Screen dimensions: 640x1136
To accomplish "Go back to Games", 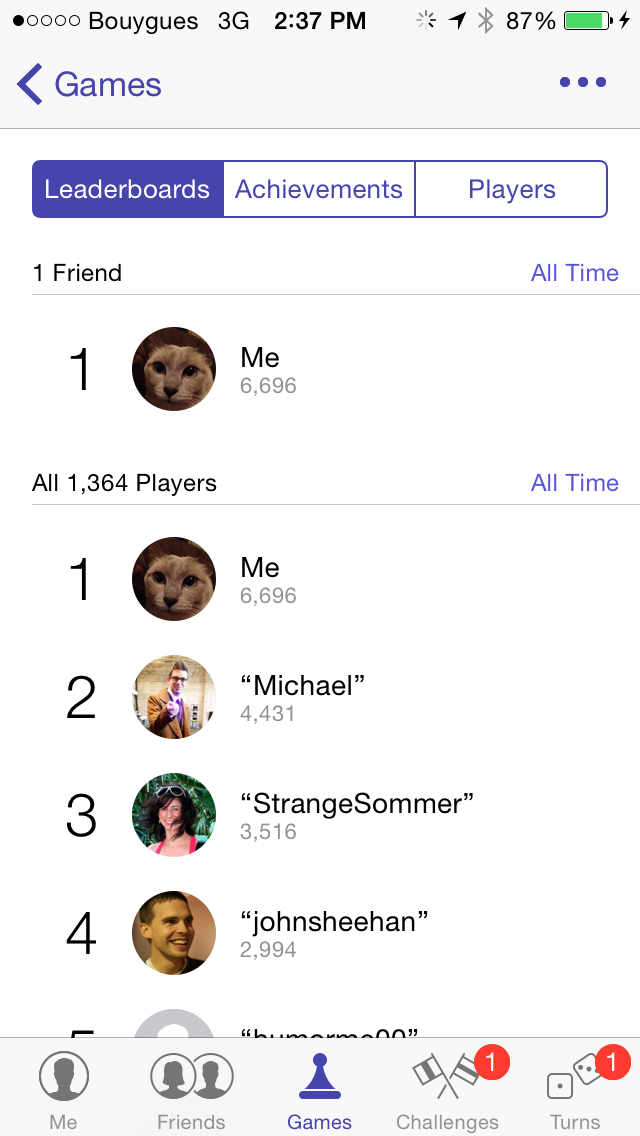I will tap(90, 85).
